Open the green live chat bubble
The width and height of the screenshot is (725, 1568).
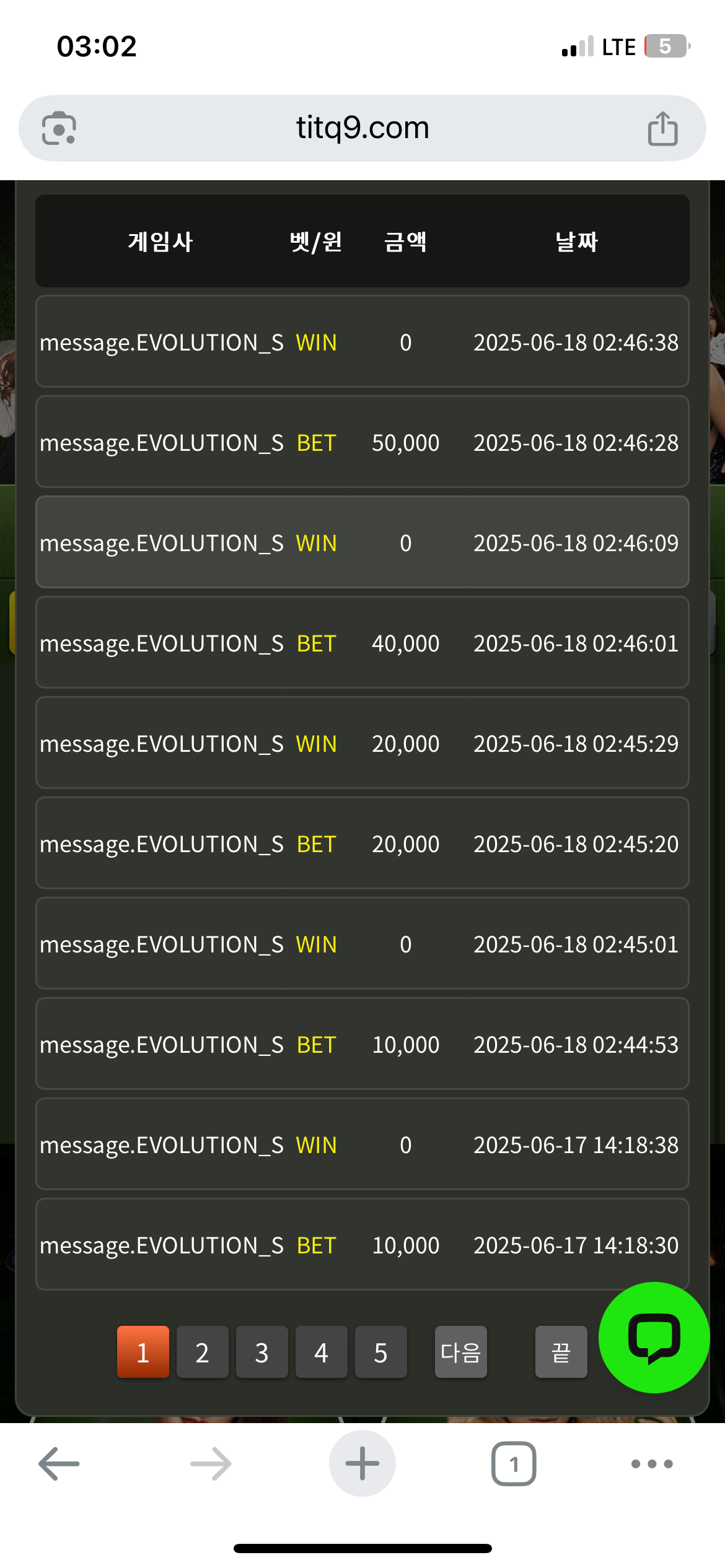[654, 1337]
